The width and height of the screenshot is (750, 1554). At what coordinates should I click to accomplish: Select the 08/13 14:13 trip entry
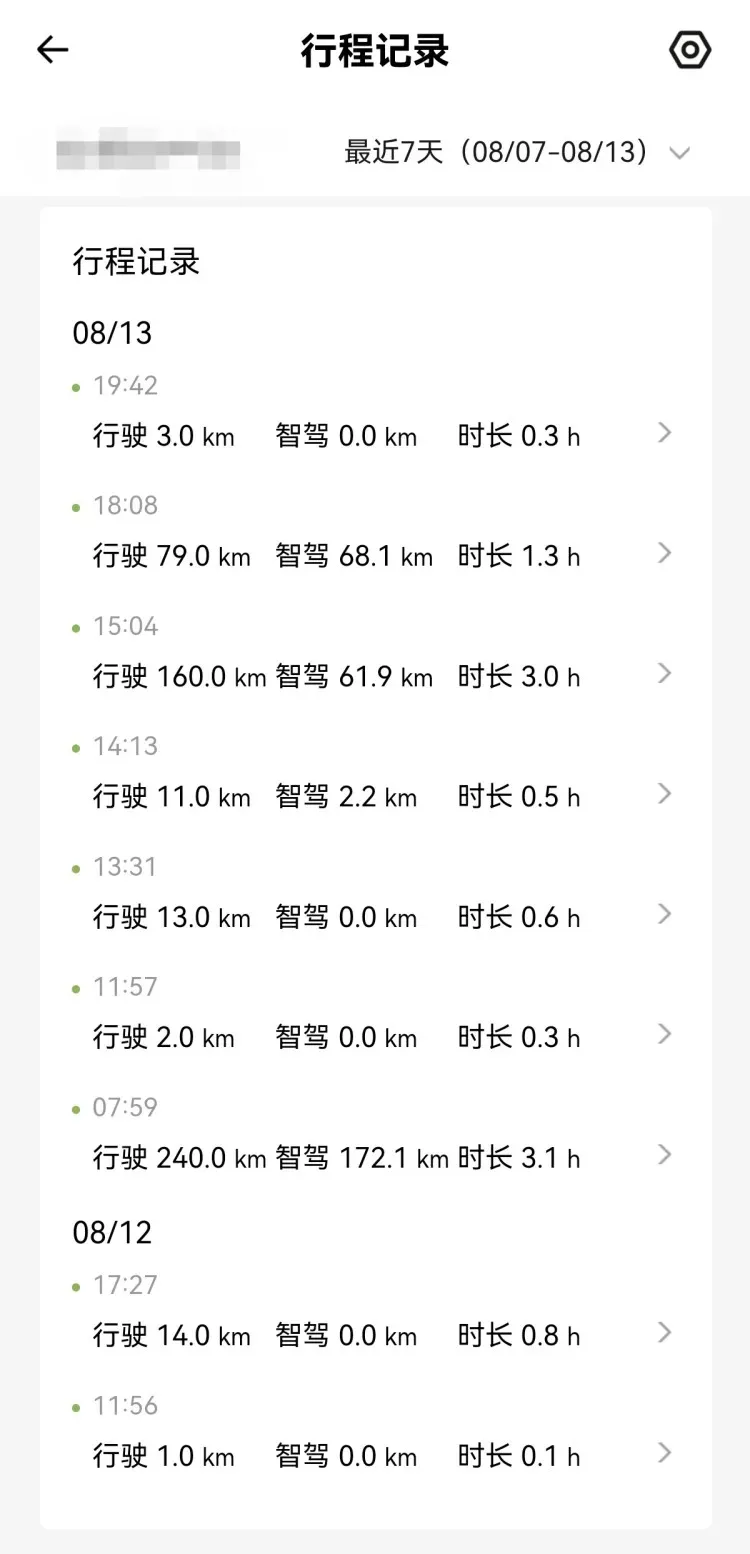coord(375,775)
